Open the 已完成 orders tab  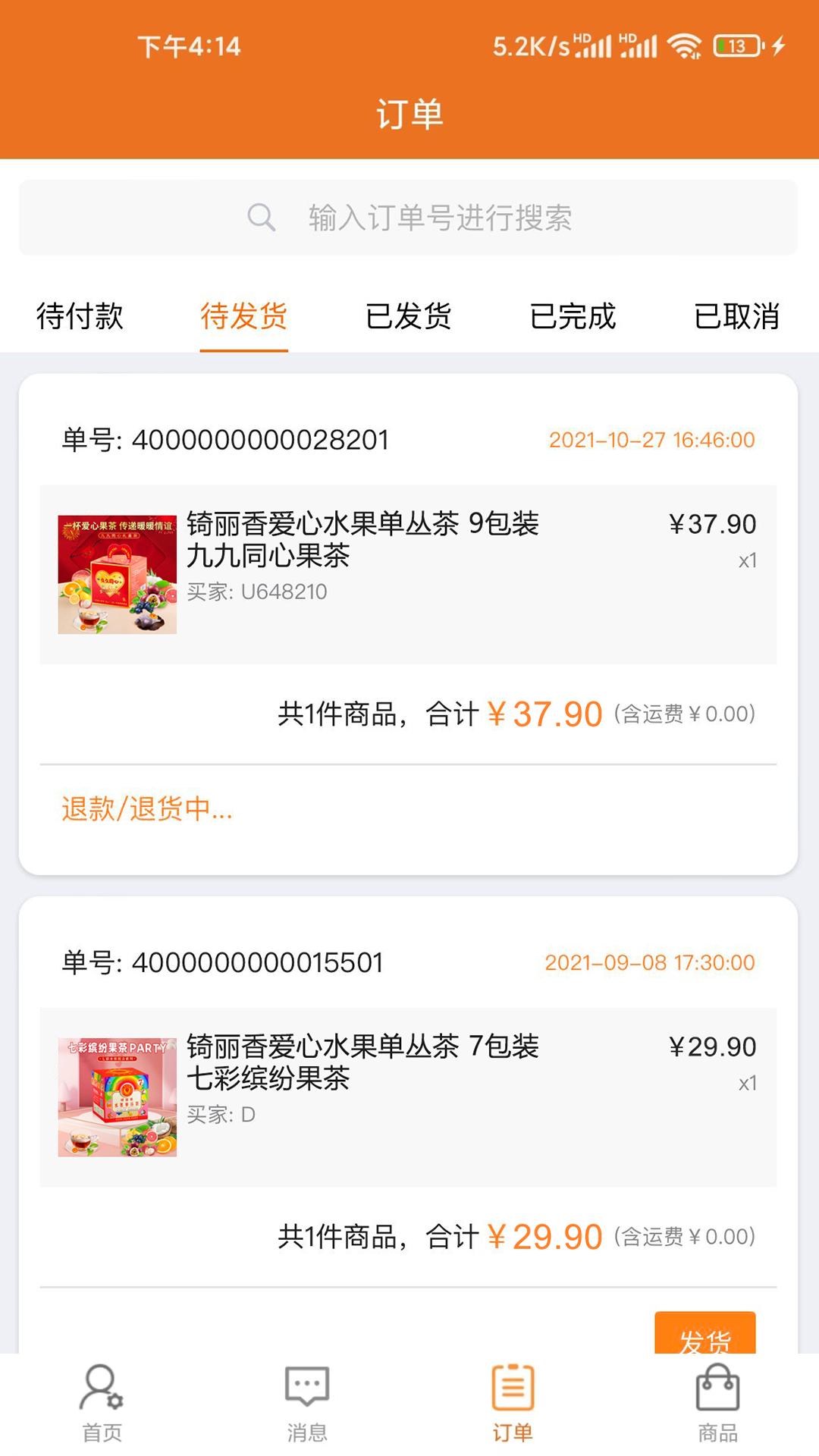coord(573,316)
